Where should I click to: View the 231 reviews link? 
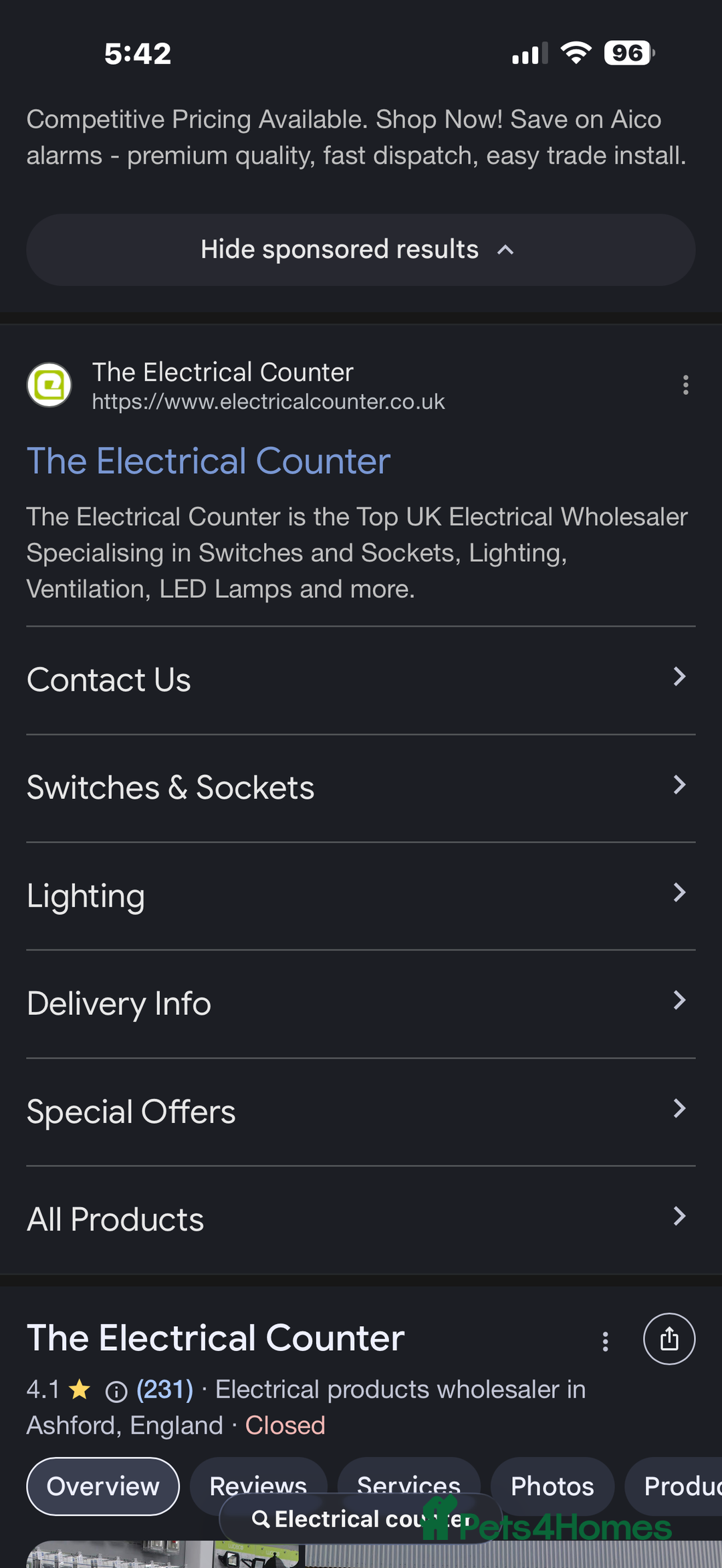coord(164,1390)
